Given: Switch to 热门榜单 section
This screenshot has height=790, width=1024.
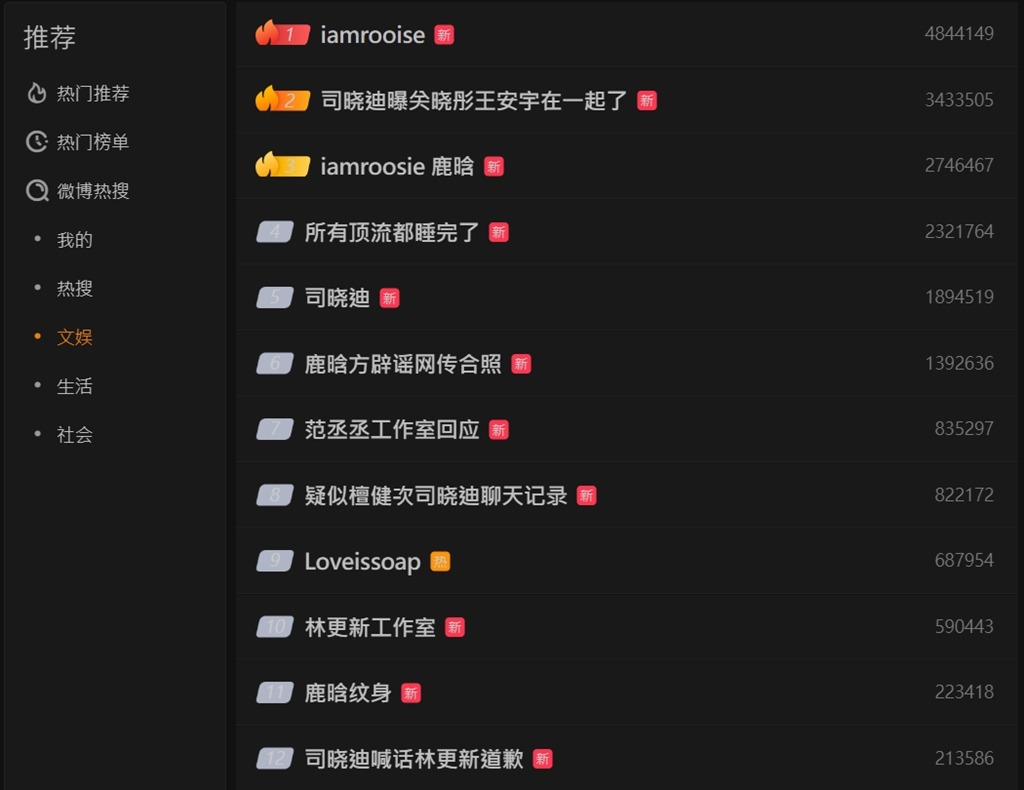Looking at the screenshot, I should coord(92,142).
